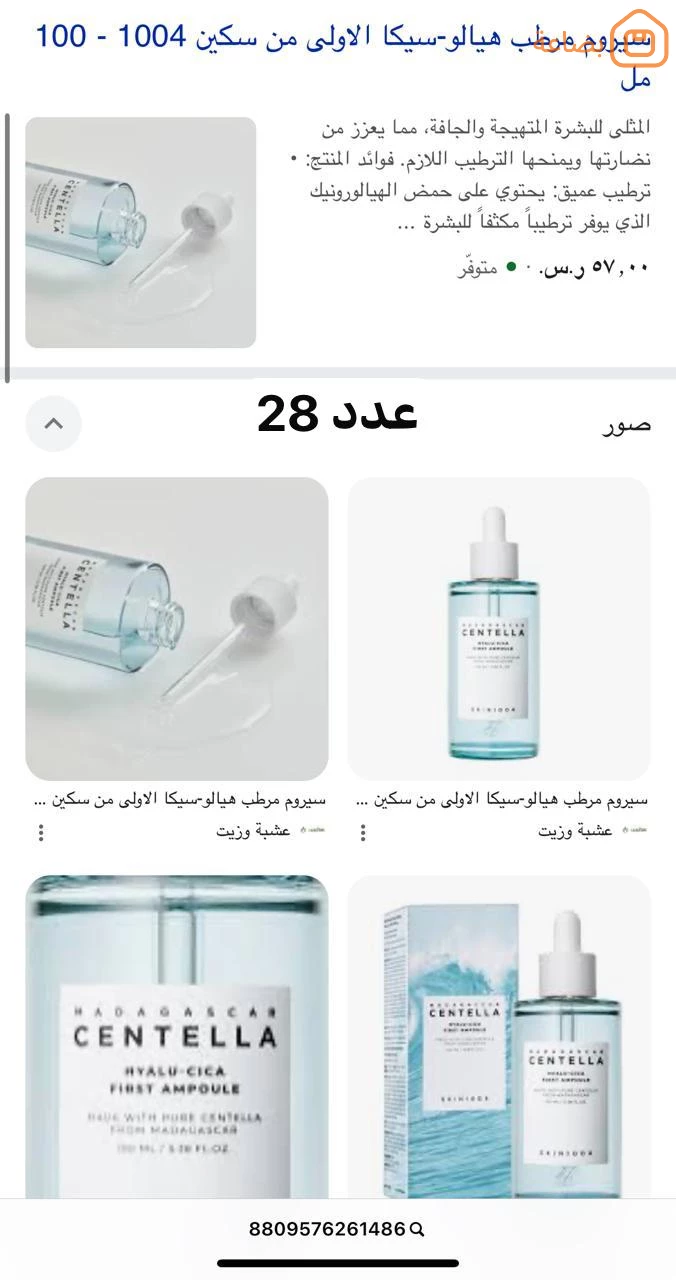676x1280 pixels.
Task: Tap the address bar showing 8809576261486
Action: pyautogui.click(x=336, y=1229)
